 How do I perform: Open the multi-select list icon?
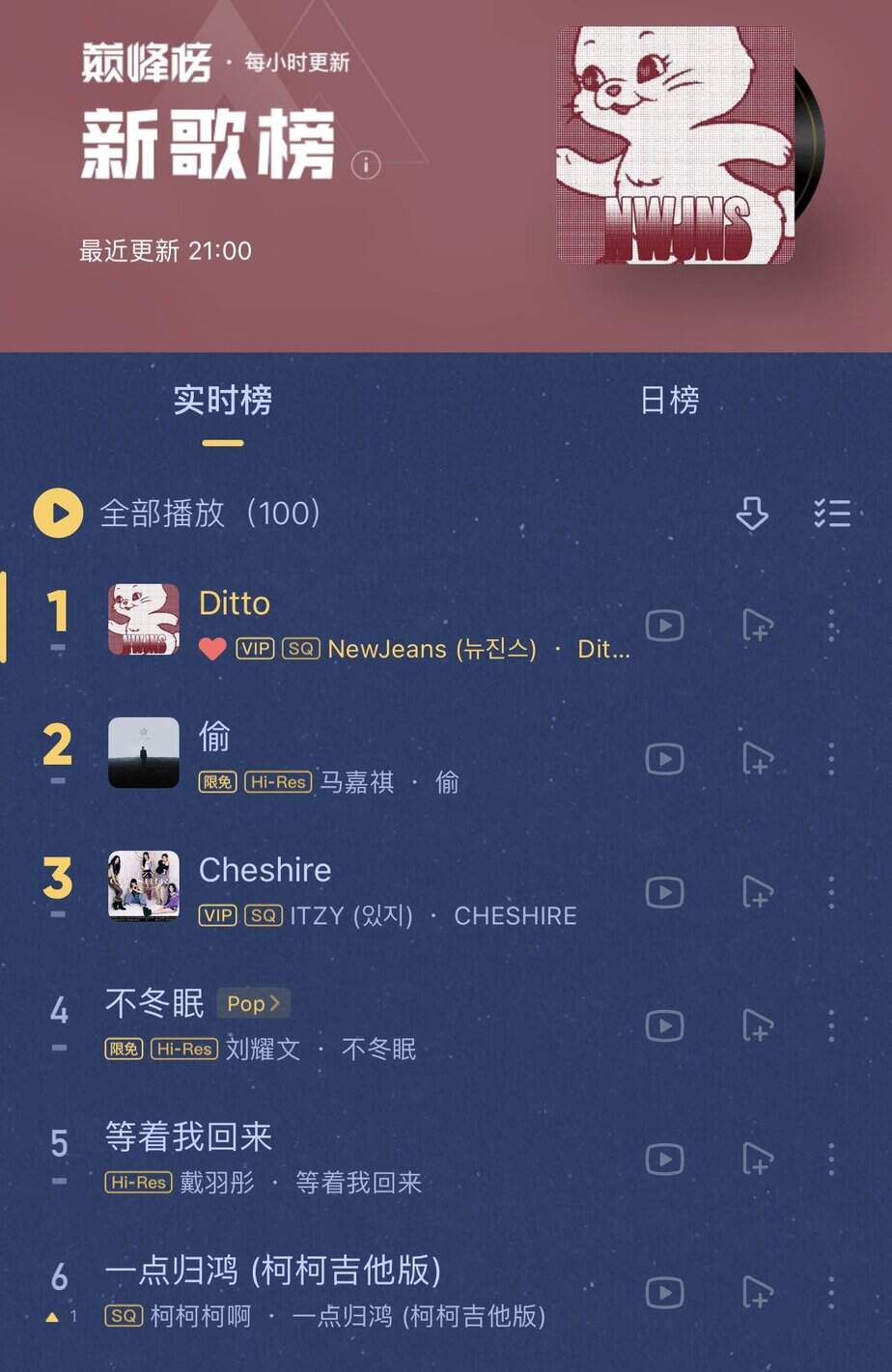pos(831,514)
